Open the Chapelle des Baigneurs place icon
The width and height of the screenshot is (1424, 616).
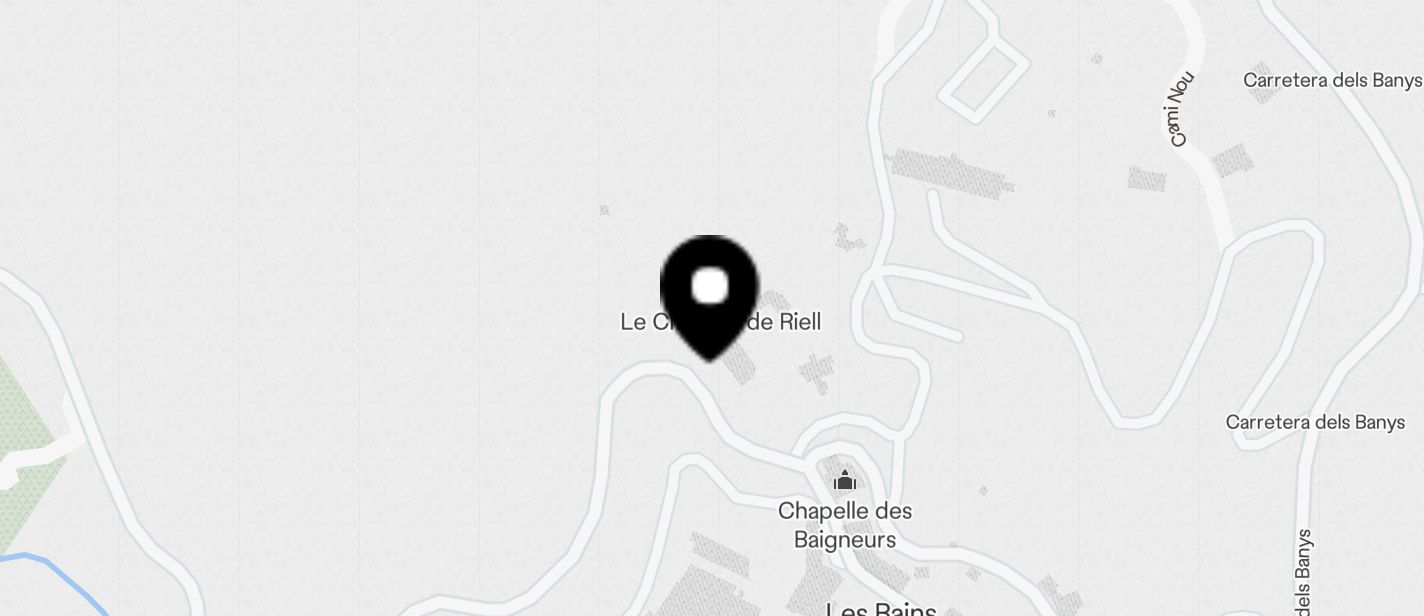845,481
